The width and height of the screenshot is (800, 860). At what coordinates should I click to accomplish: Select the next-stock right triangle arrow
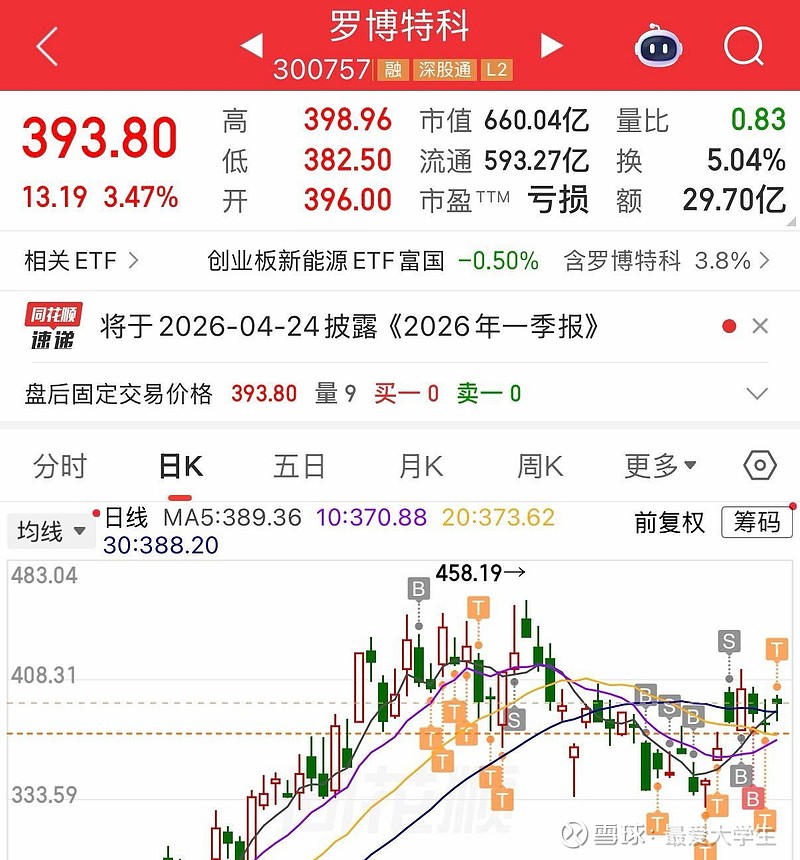click(x=550, y=45)
